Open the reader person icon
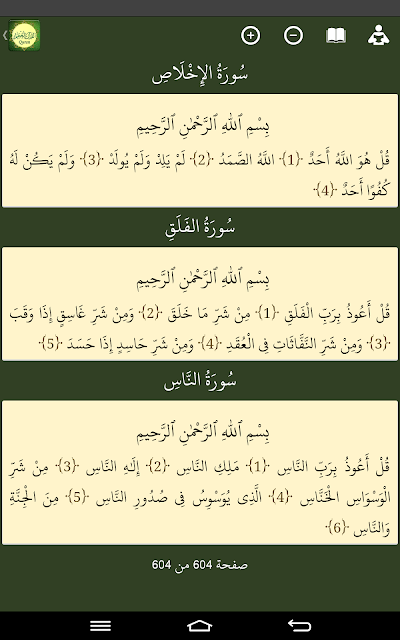Image resolution: width=400 pixels, height=640 pixels. [x=378, y=36]
